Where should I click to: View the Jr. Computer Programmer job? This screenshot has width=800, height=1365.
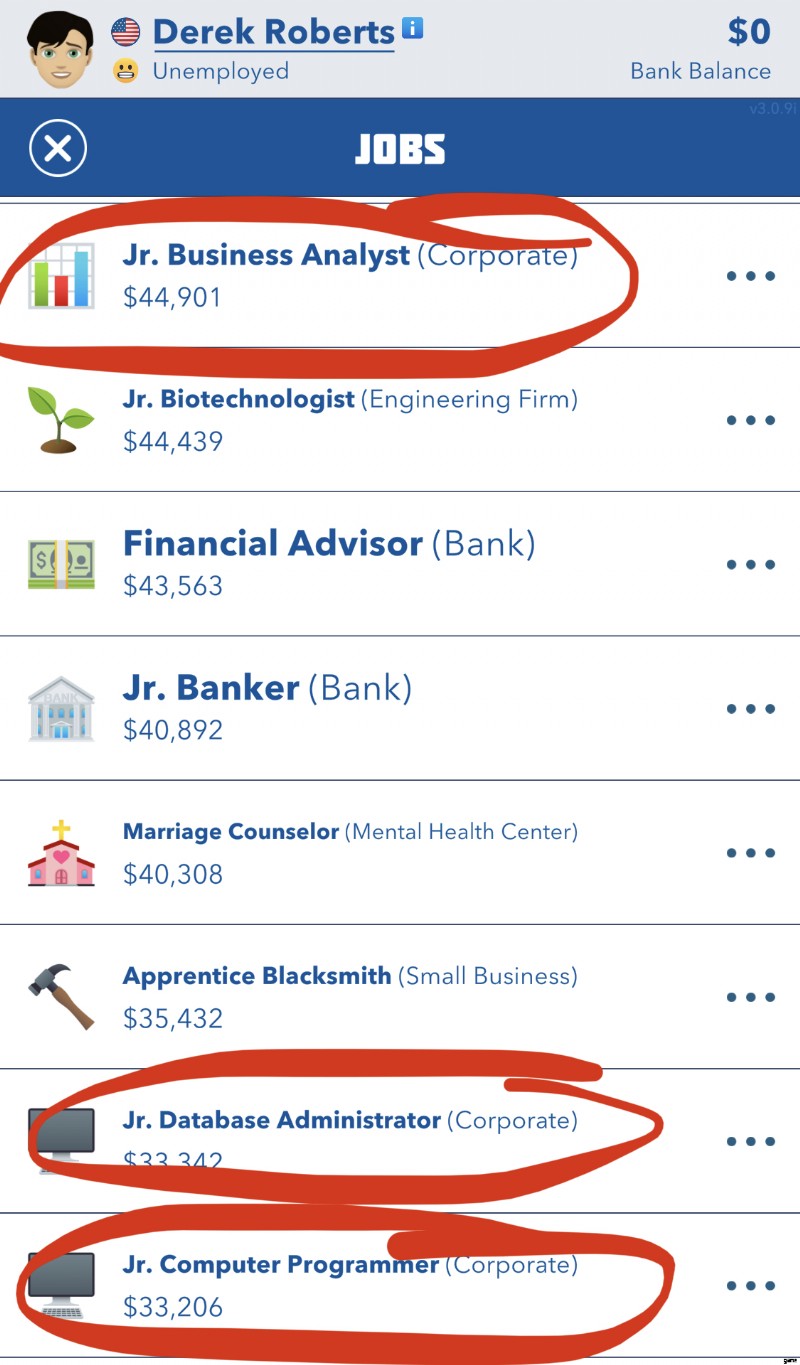pyautogui.click(x=350, y=1284)
